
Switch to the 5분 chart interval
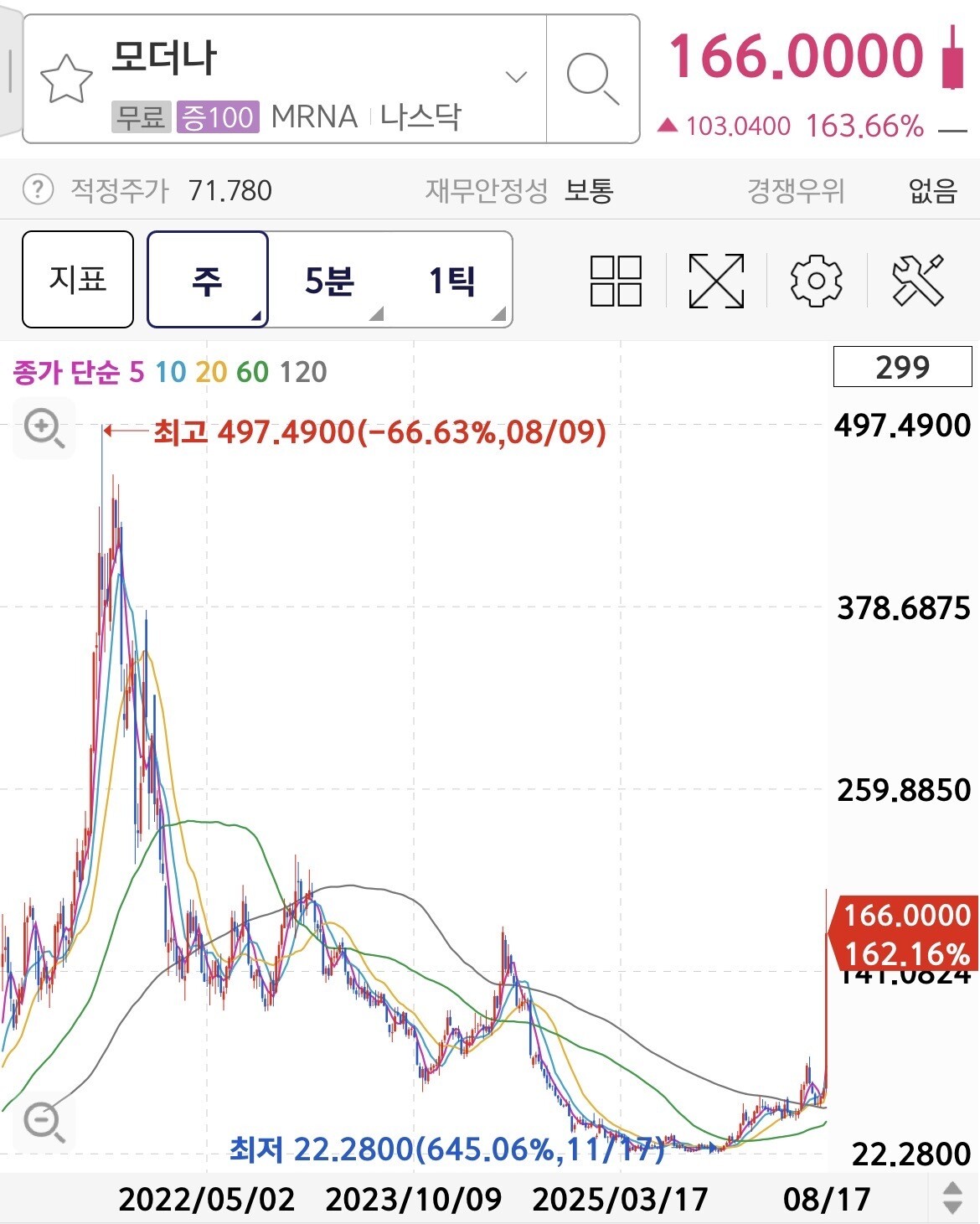329,280
